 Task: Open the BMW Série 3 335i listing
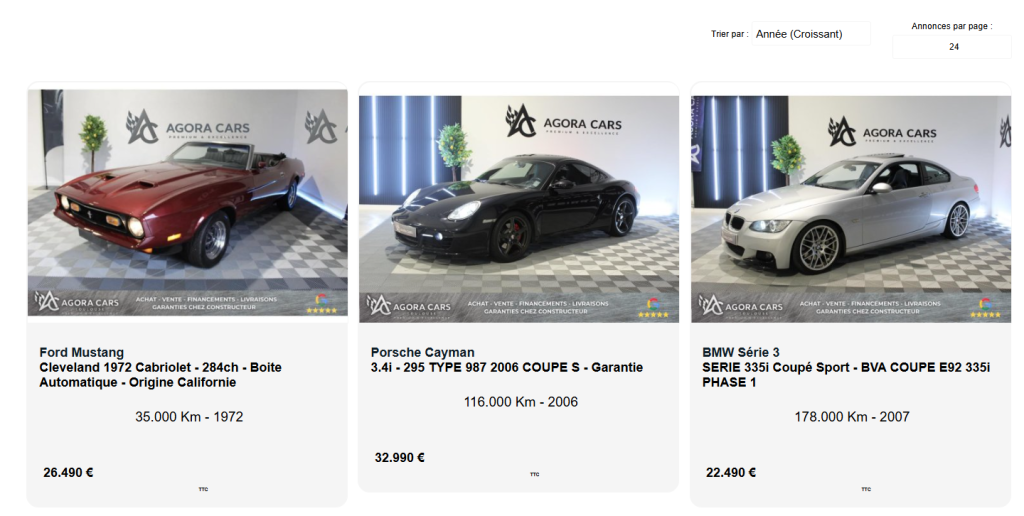pos(846,367)
